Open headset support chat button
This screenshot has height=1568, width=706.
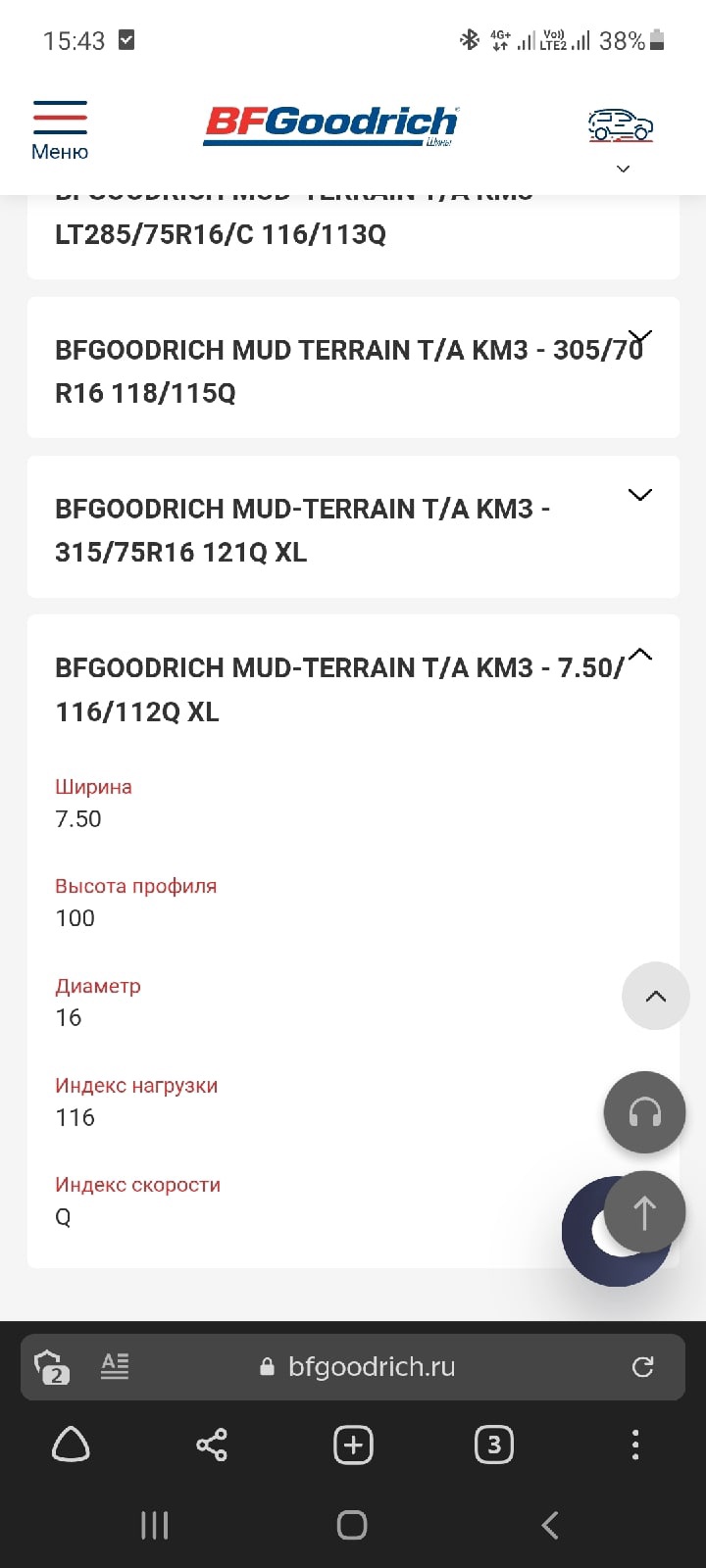point(644,1112)
